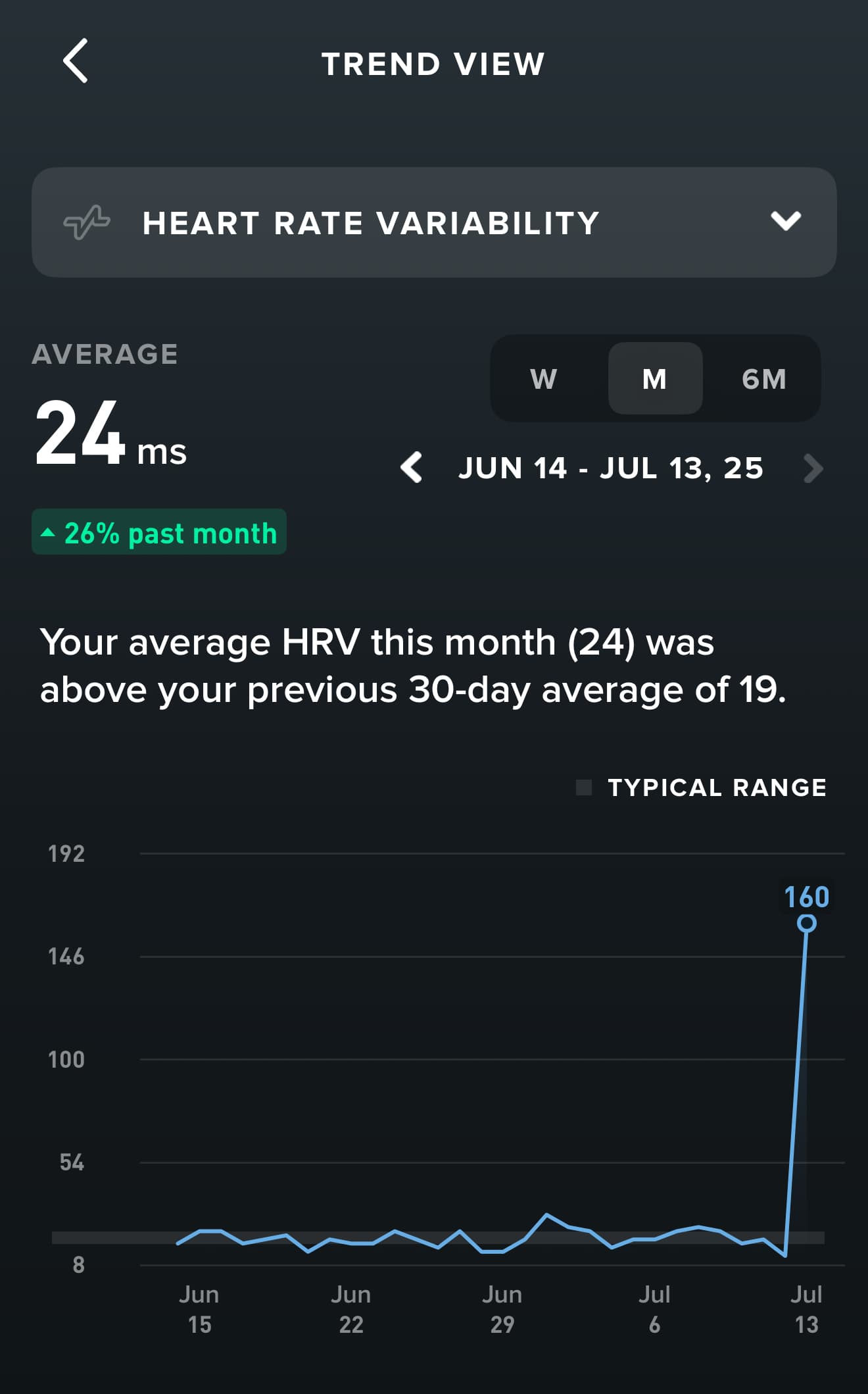Tap the 160 data point on chart

click(x=807, y=923)
